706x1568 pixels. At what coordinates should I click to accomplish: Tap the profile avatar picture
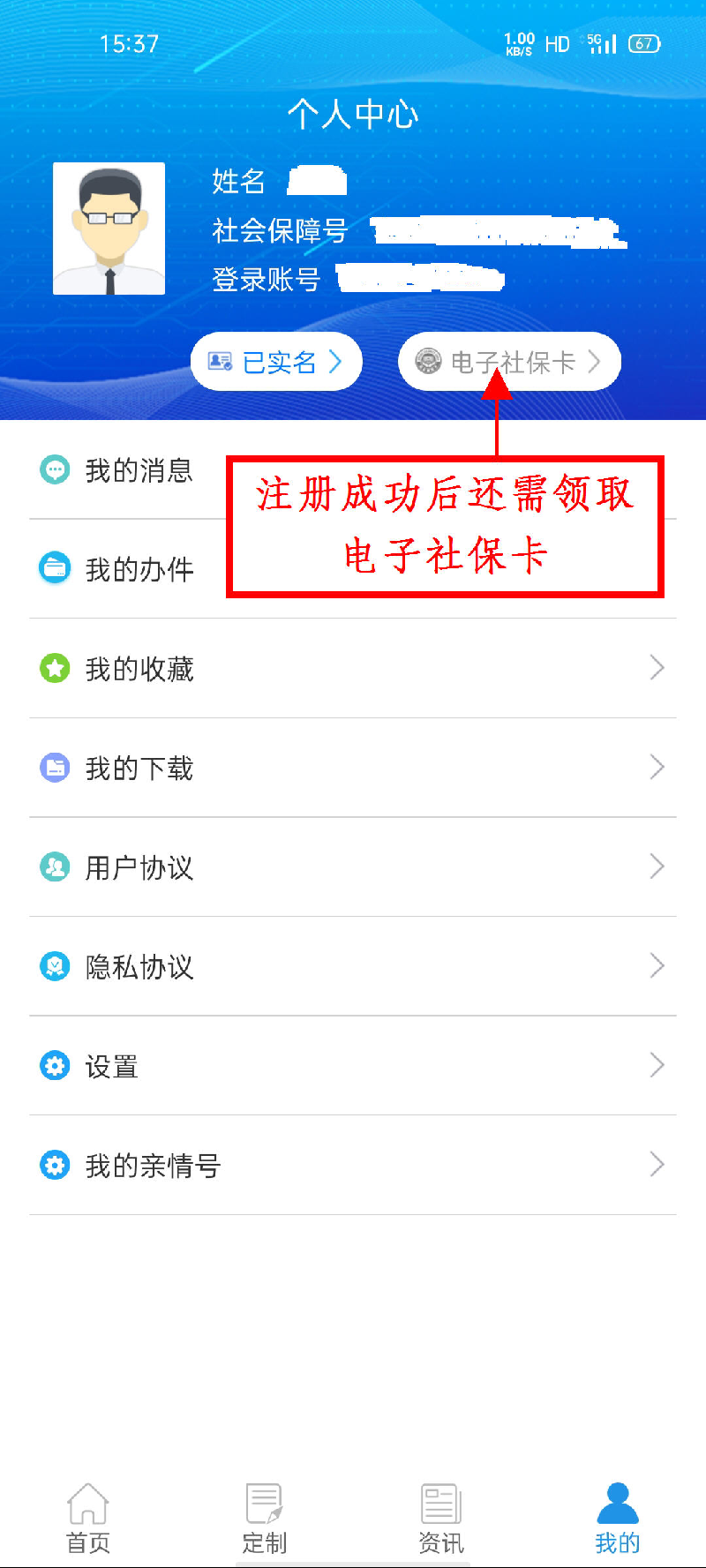(109, 229)
